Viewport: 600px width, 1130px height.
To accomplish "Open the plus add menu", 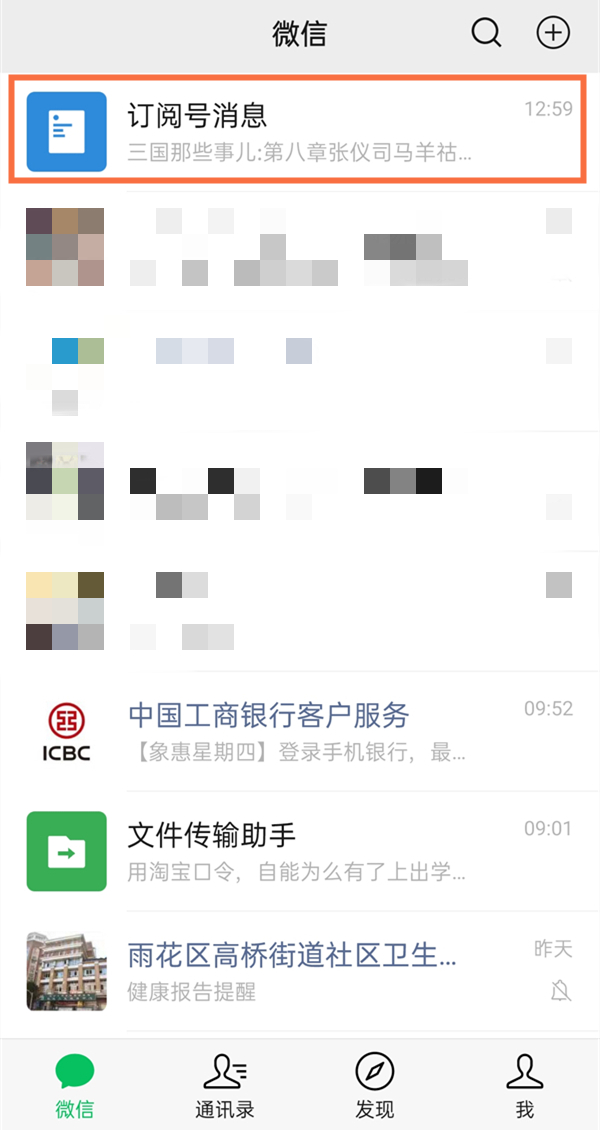I will 553,33.
